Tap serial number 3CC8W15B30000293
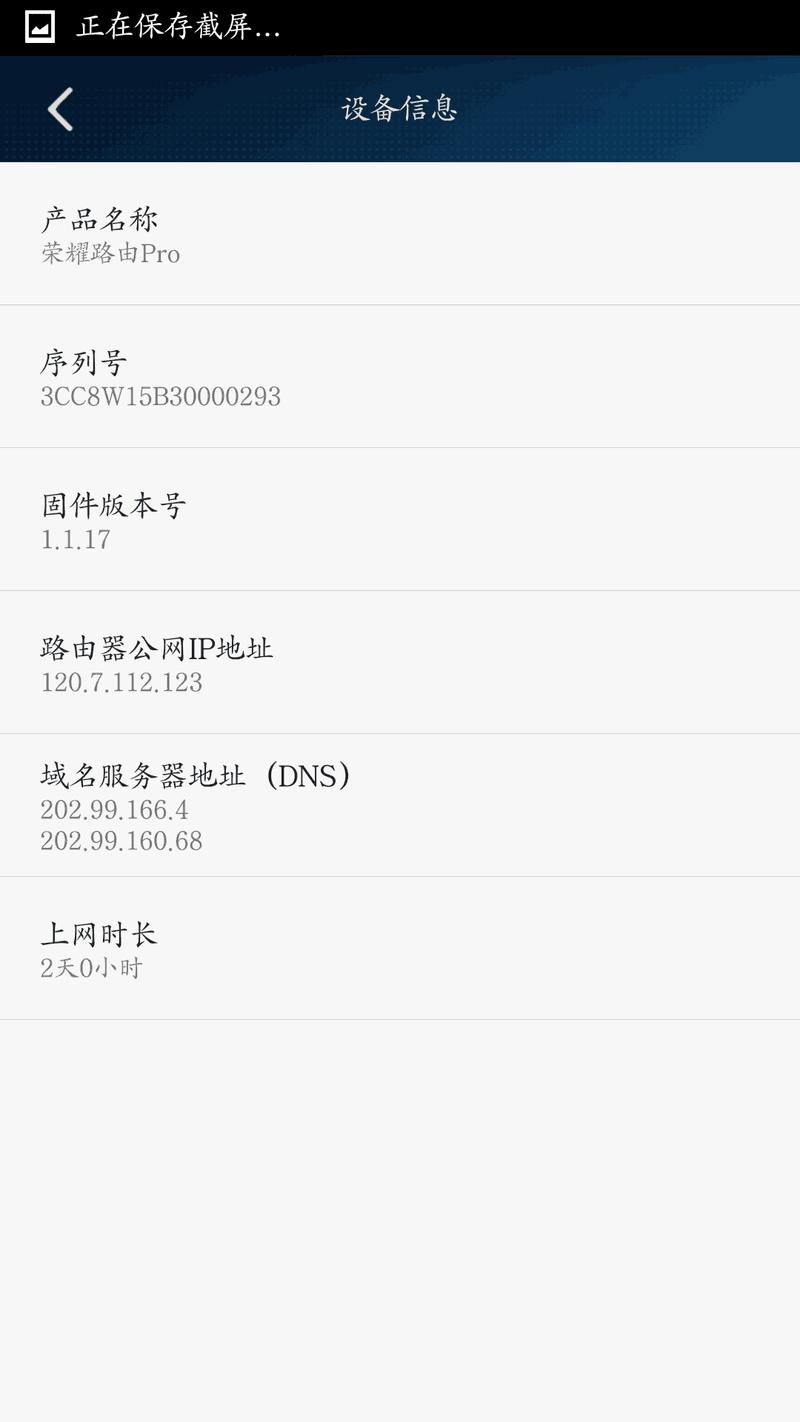800x1422 pixels. (x=160, y=397)
